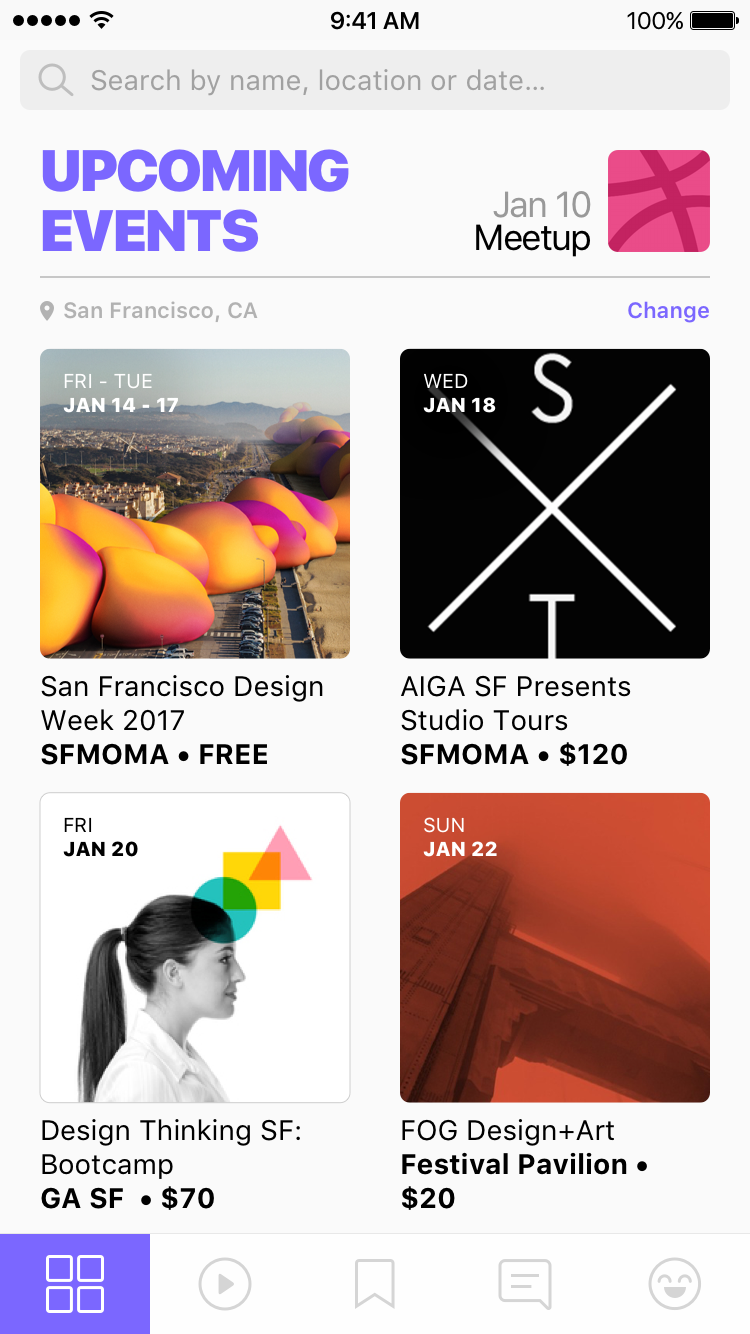The image size is (750, 1334).
Task: Go to the bookmarks tab
Action: 375,1284
